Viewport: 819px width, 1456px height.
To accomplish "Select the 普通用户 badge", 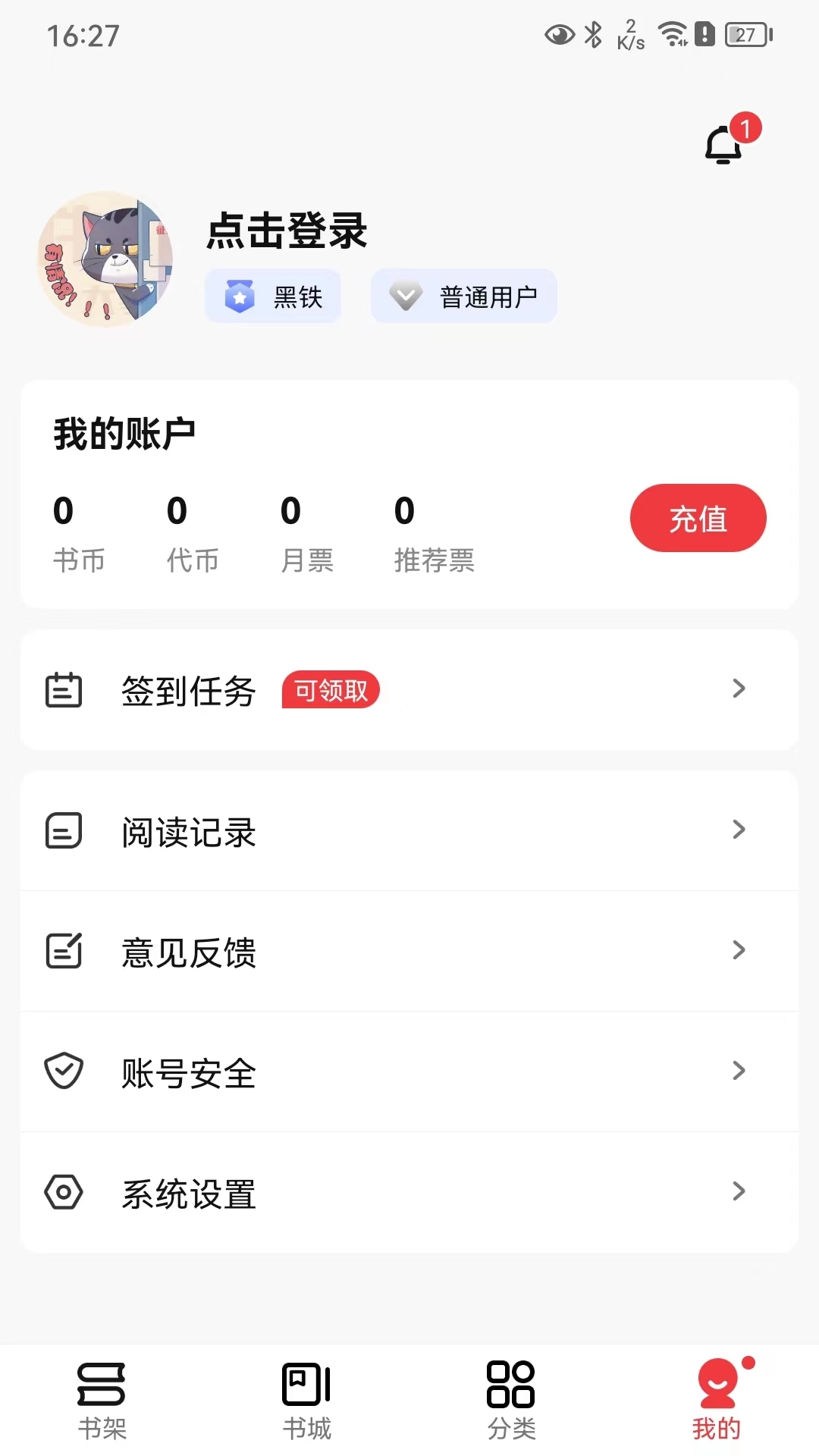I will 463,297.
